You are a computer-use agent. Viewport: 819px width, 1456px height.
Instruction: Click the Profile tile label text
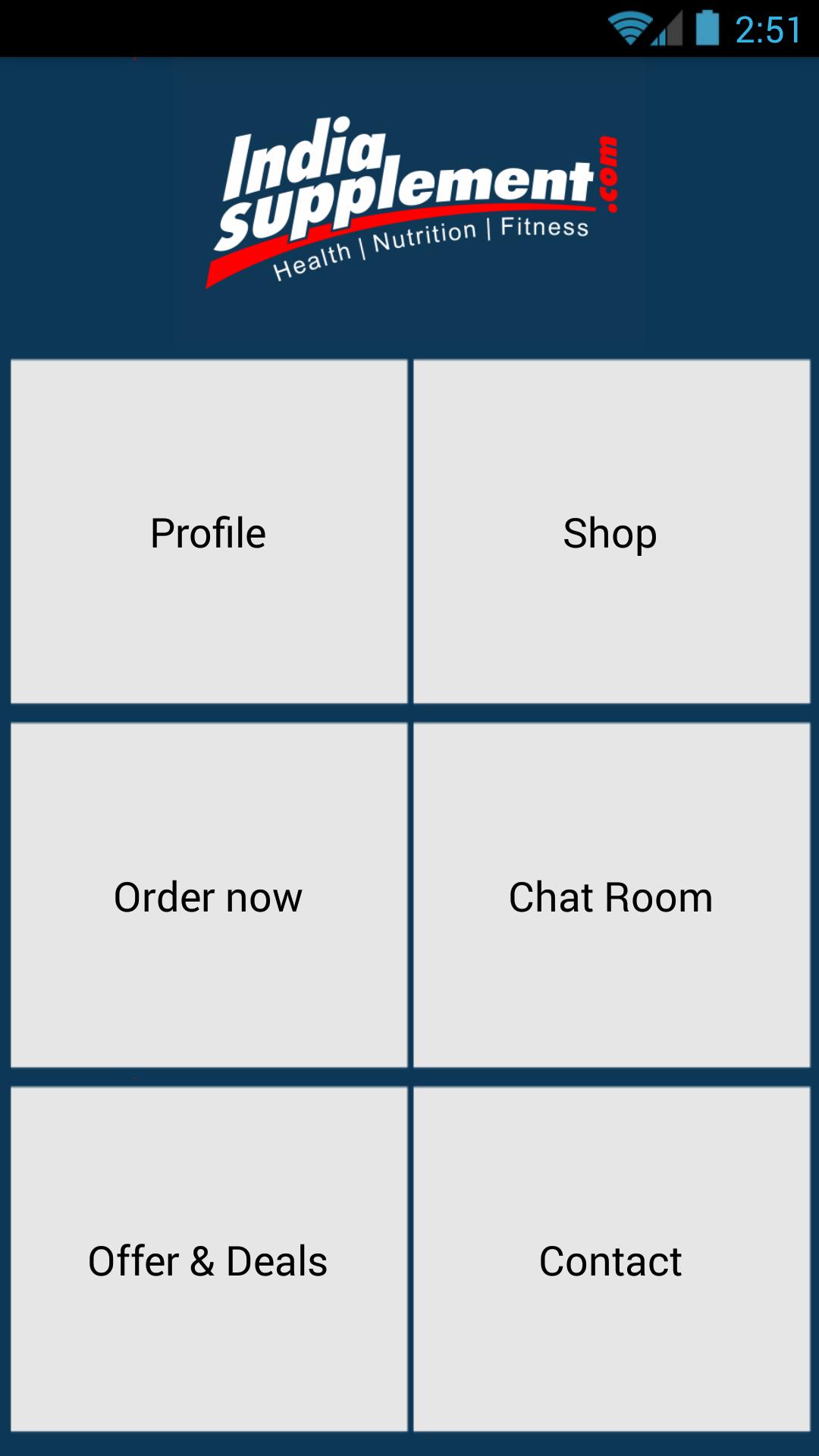pos(210,532)
